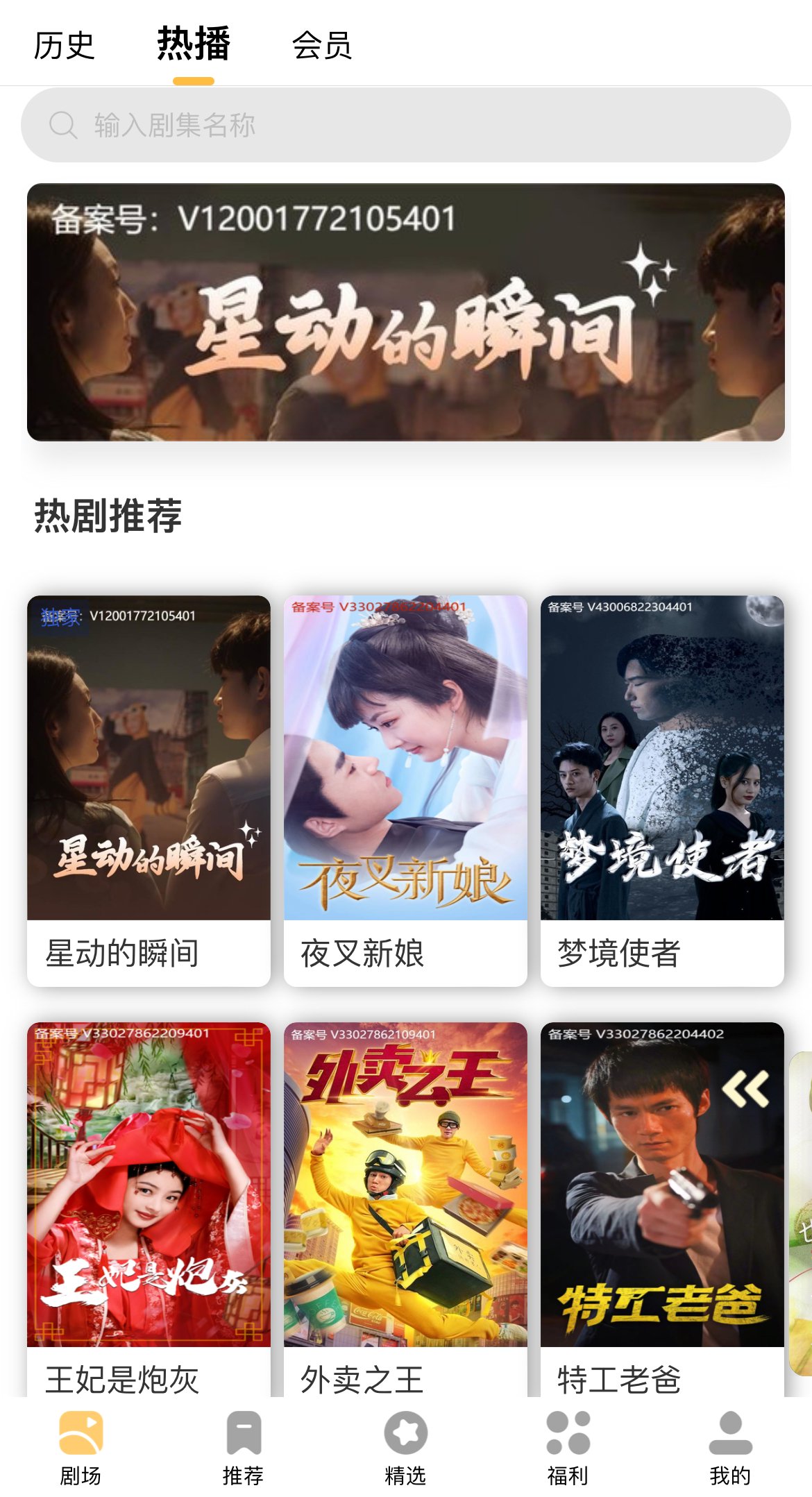Select the 热播 tab
This screenshot has height=1497, width=812.
pyautogui.click(x=194, y=44)
